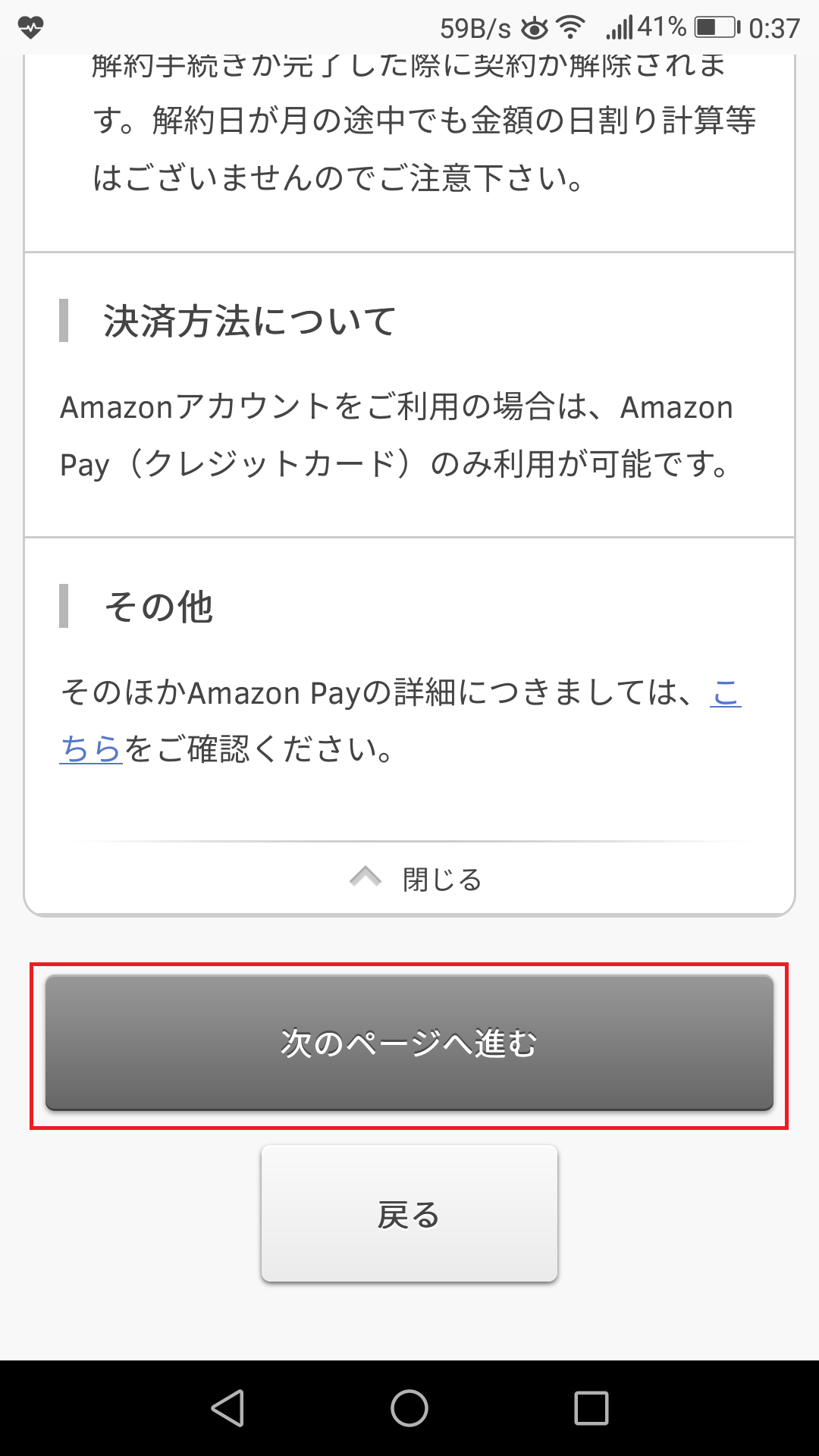Tap 次のページへ進む button
This screenshot has width=819, height=1456.
pos(409,1043)
